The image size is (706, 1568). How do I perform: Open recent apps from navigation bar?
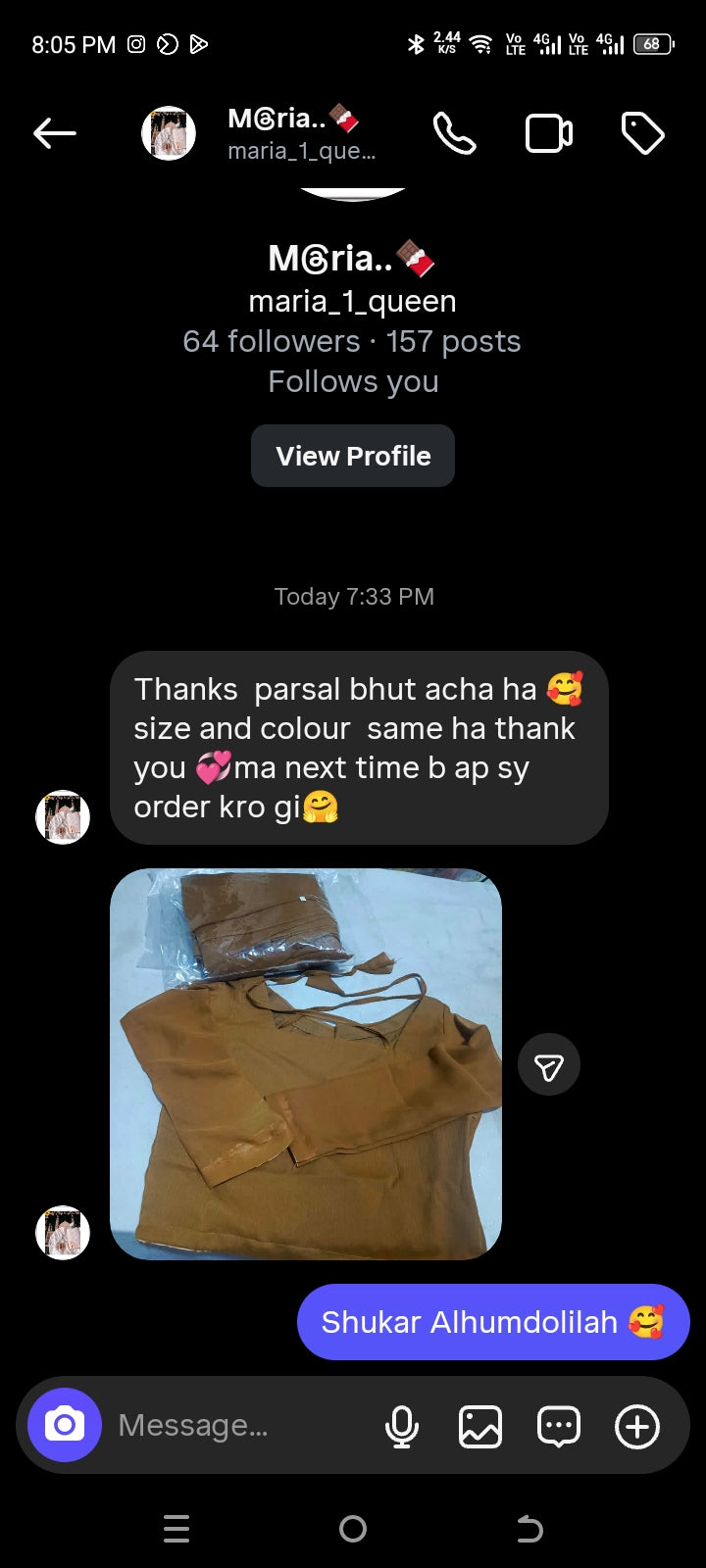(x=176, y=1529)
